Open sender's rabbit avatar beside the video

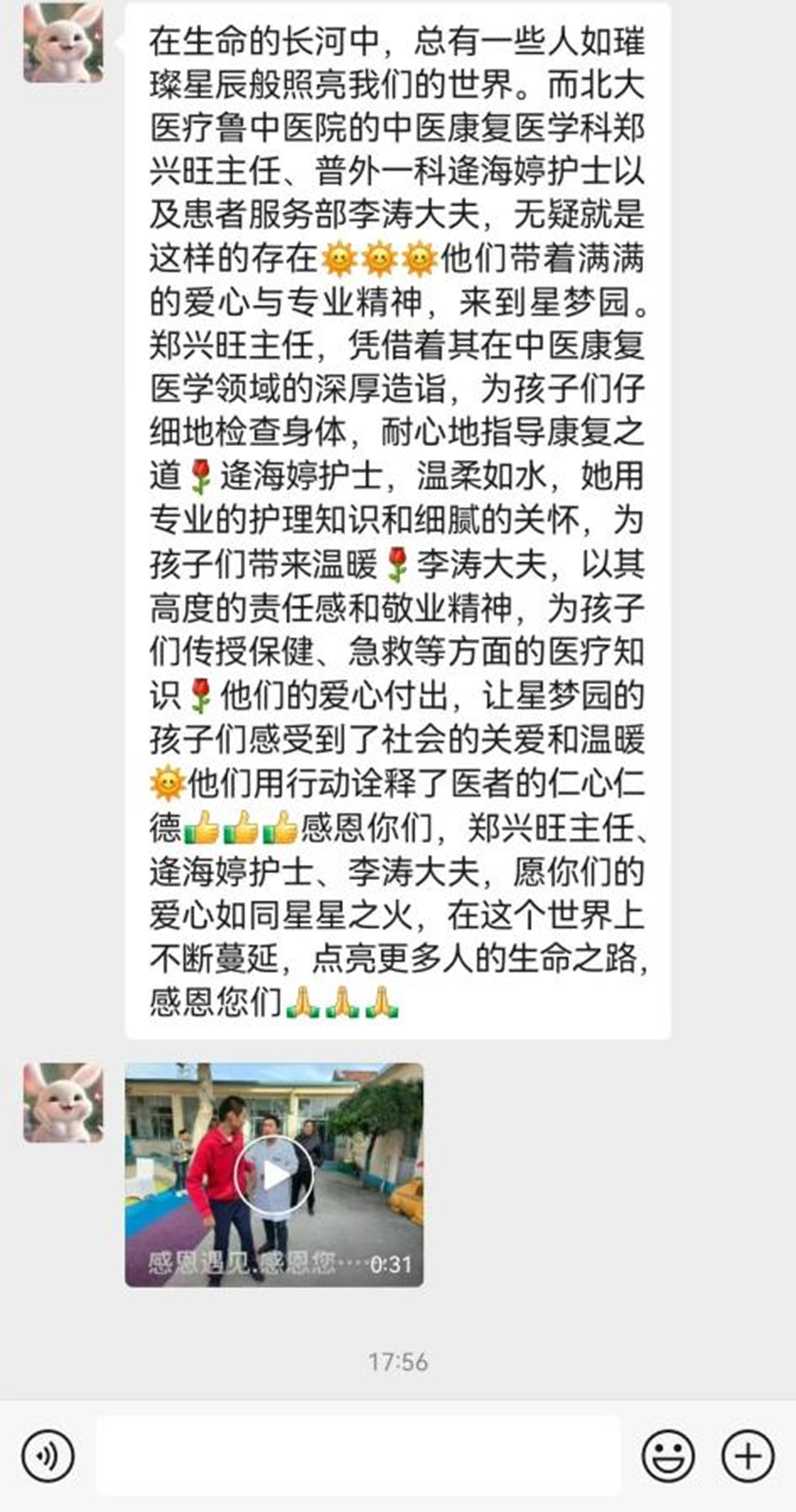tap(63, 1102)
